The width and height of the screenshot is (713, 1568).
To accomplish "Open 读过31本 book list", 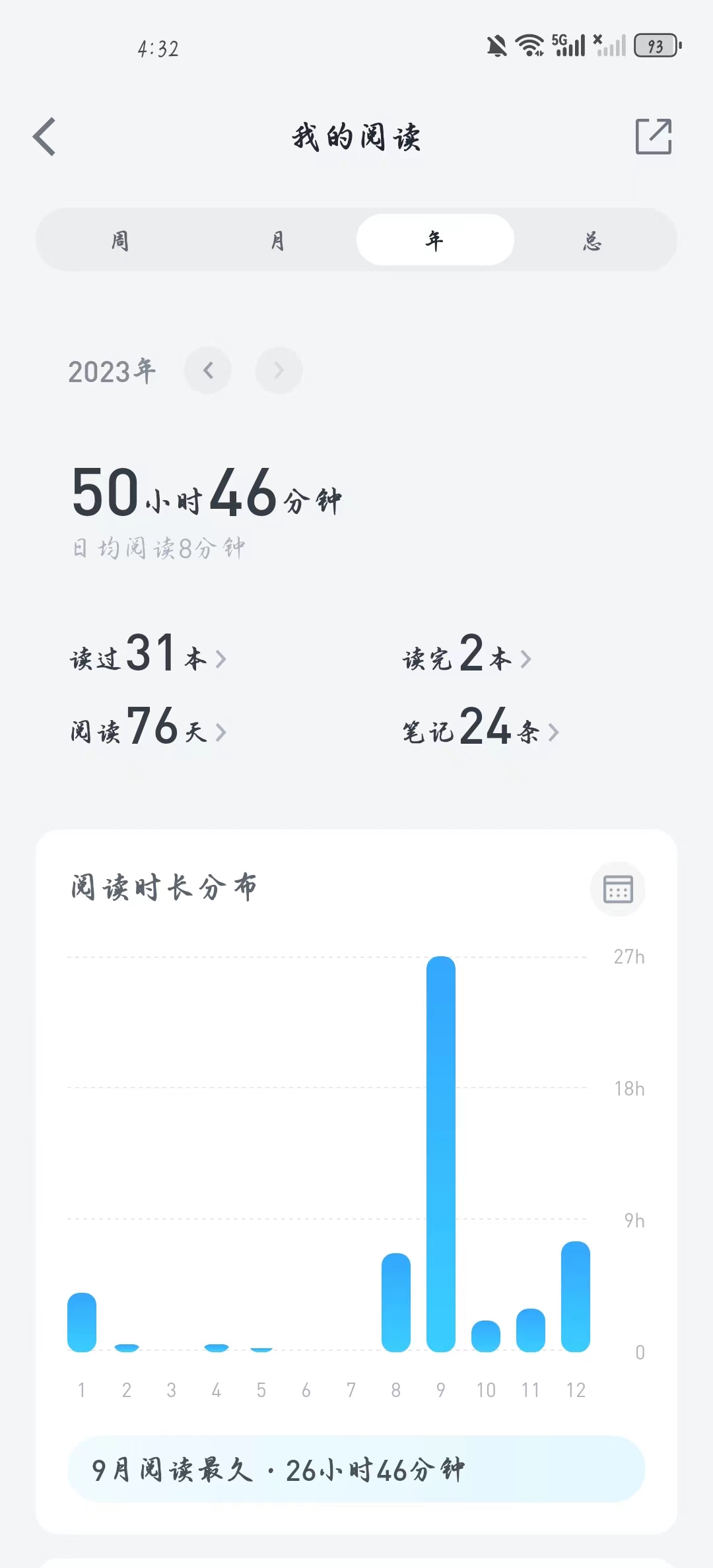I will (149, 655).
